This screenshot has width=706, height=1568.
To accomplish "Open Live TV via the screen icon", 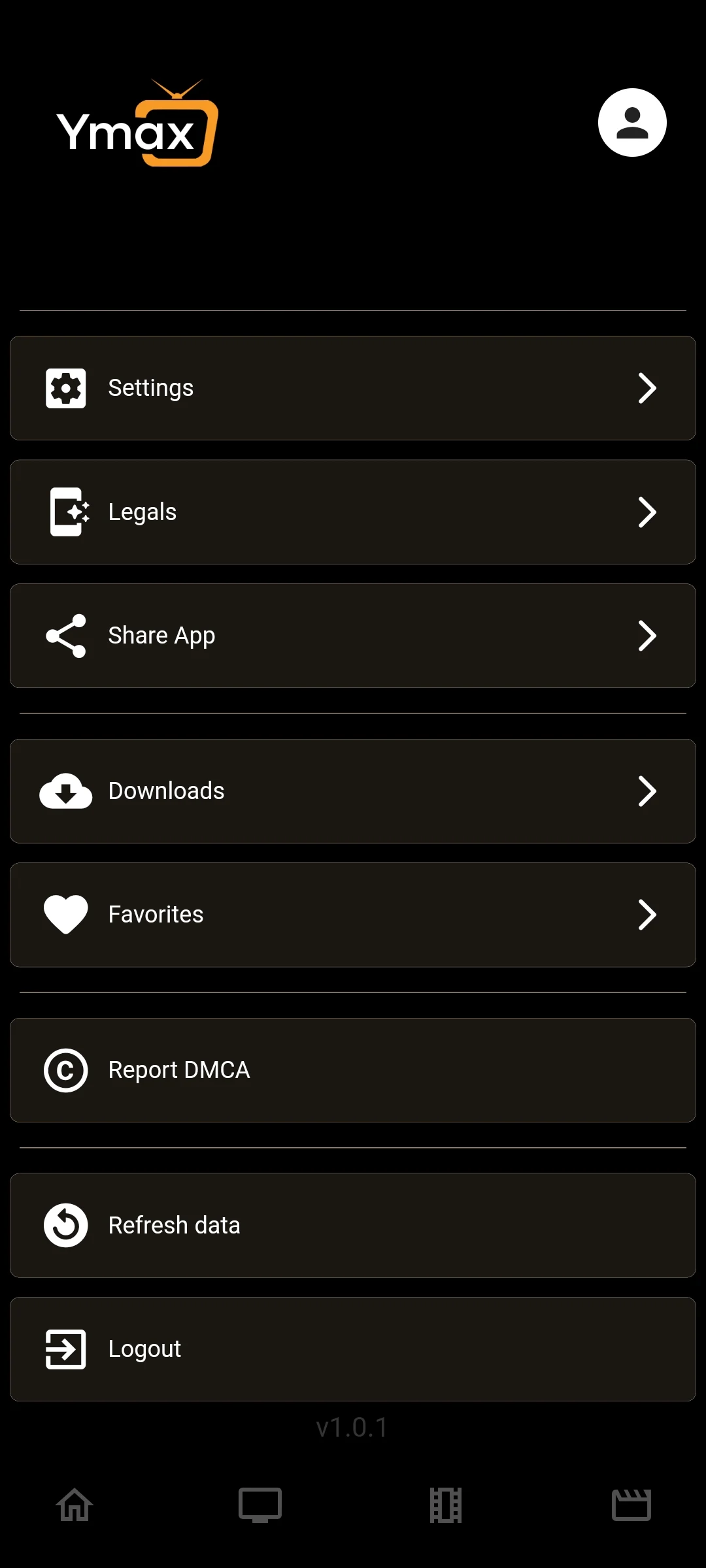I will click(260, 1505).
